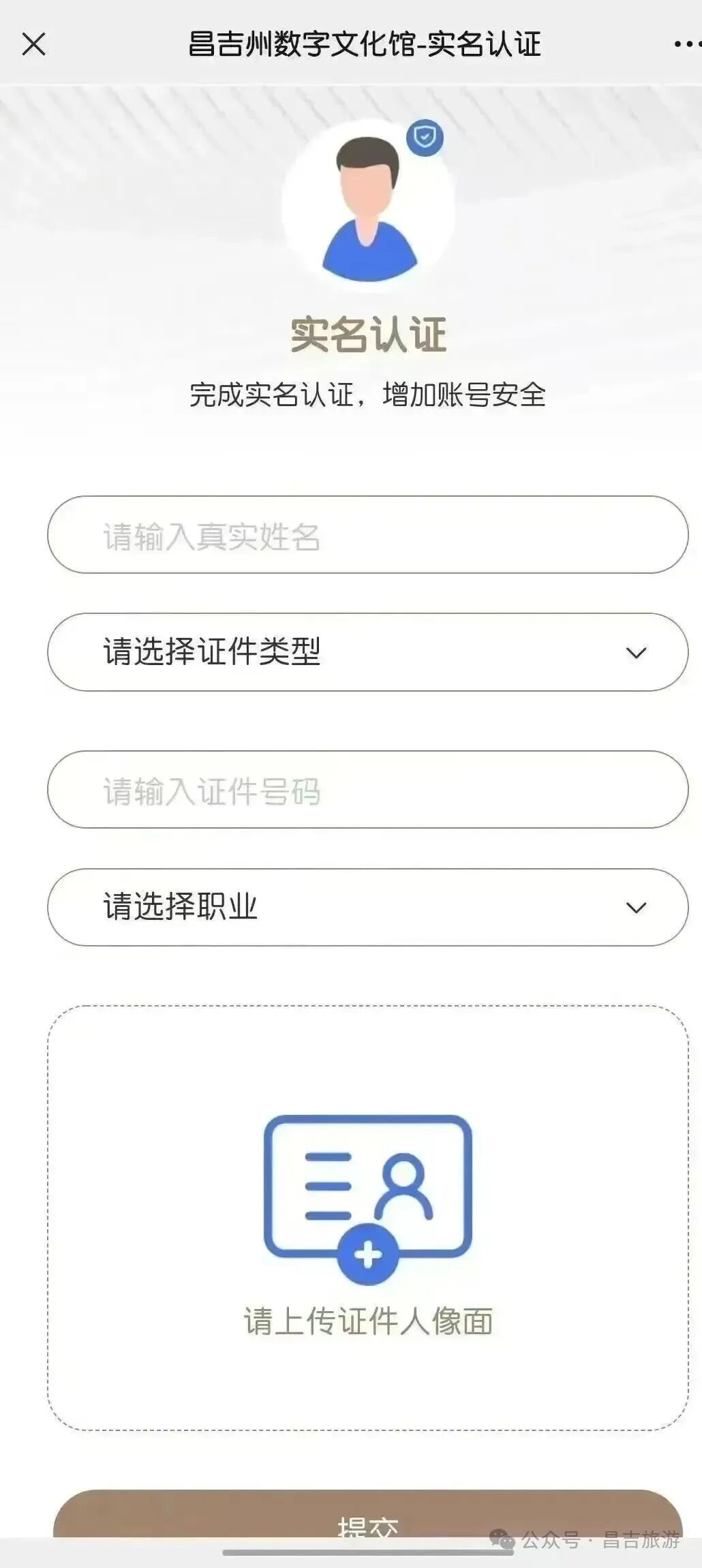Open the 请选择证件类型 document type dropdown
Viewport: 702px width, 1568px height.
point(366,652)
